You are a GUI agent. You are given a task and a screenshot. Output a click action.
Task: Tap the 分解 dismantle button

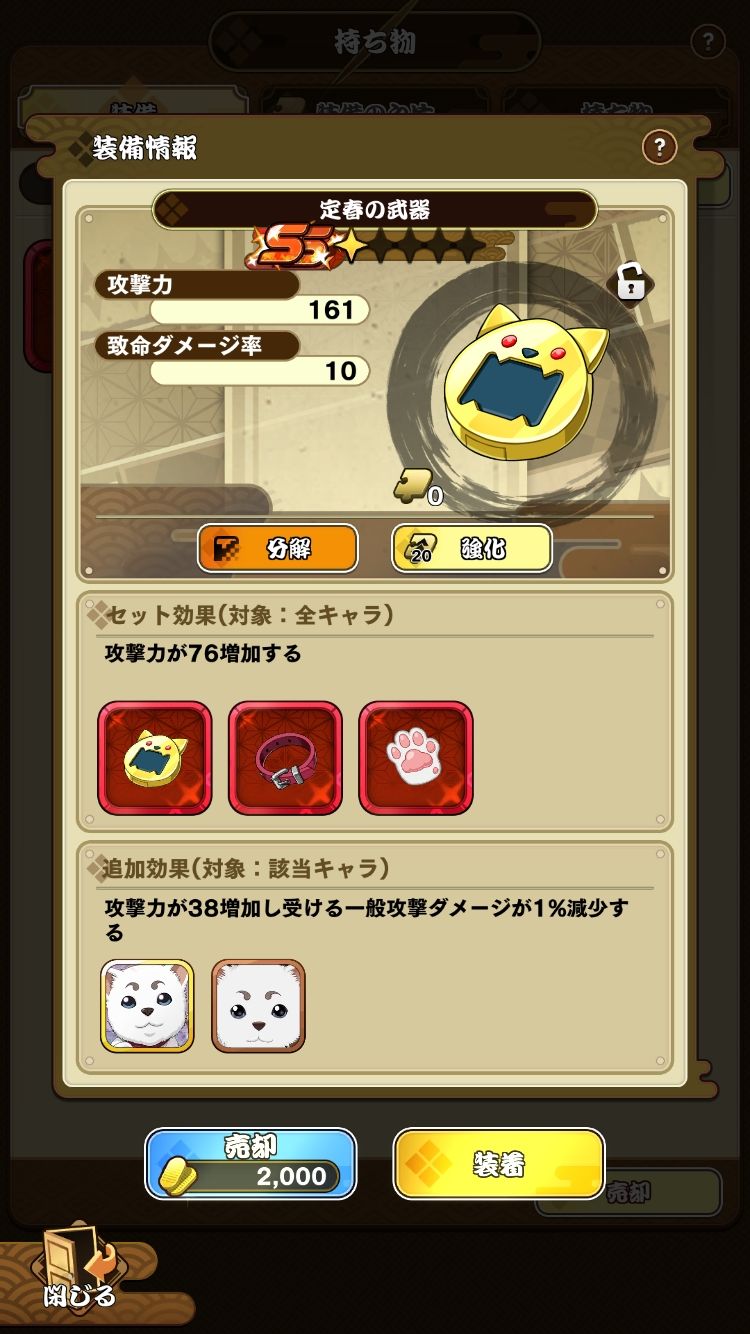[277, 548]
